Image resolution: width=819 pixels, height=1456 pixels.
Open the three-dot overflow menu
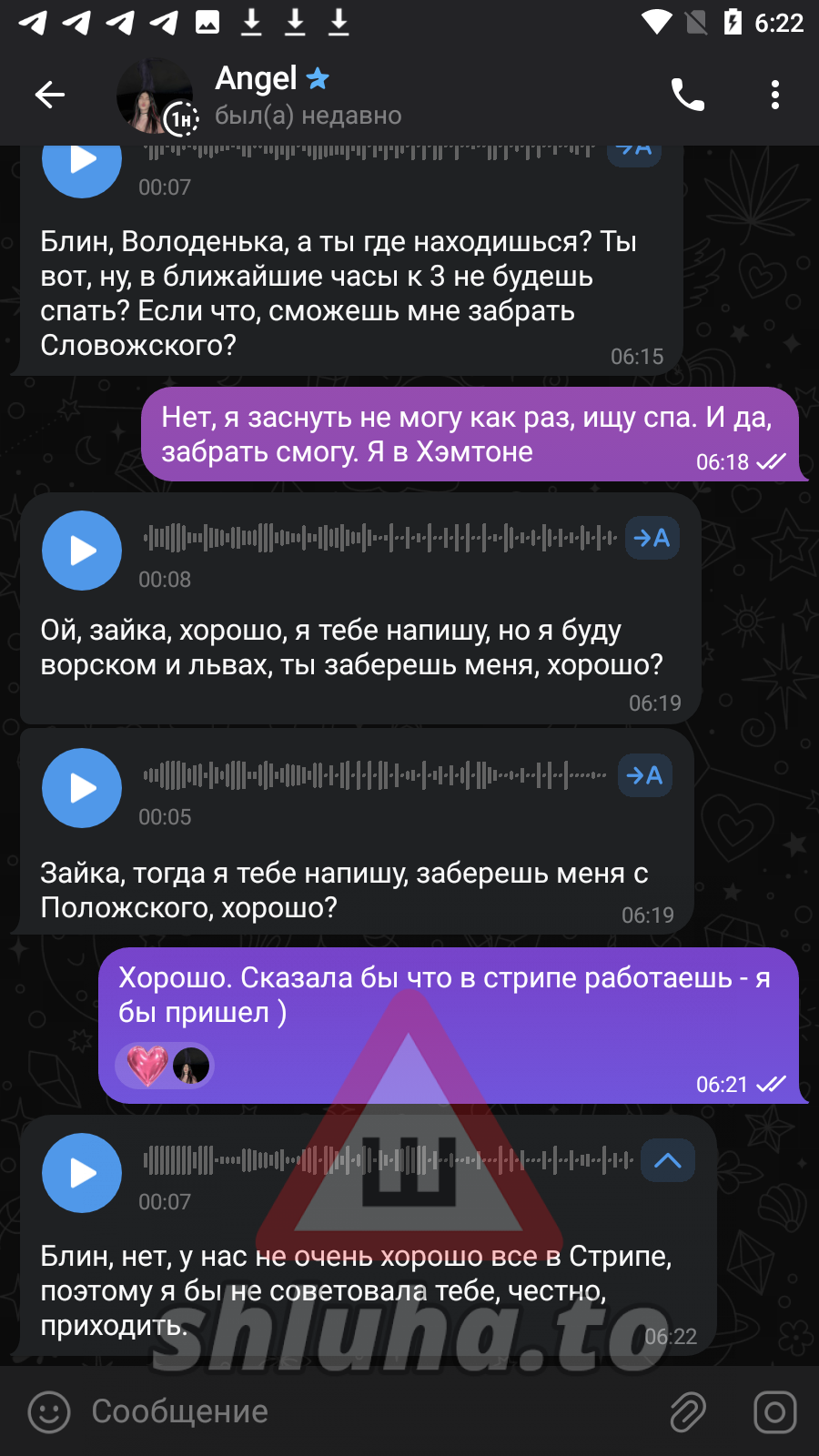774,95
